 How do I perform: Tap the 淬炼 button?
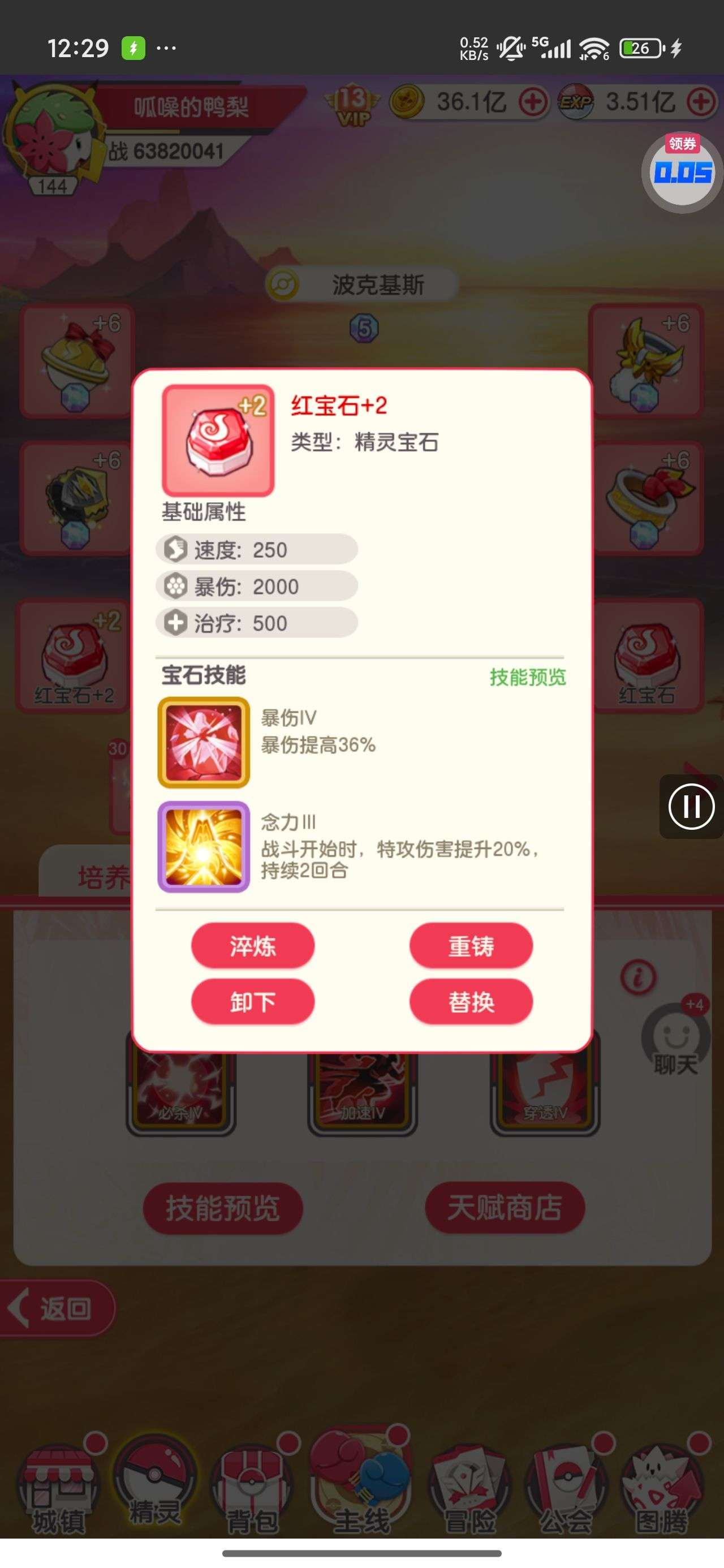pyautogui.click(x=253, y=945)
